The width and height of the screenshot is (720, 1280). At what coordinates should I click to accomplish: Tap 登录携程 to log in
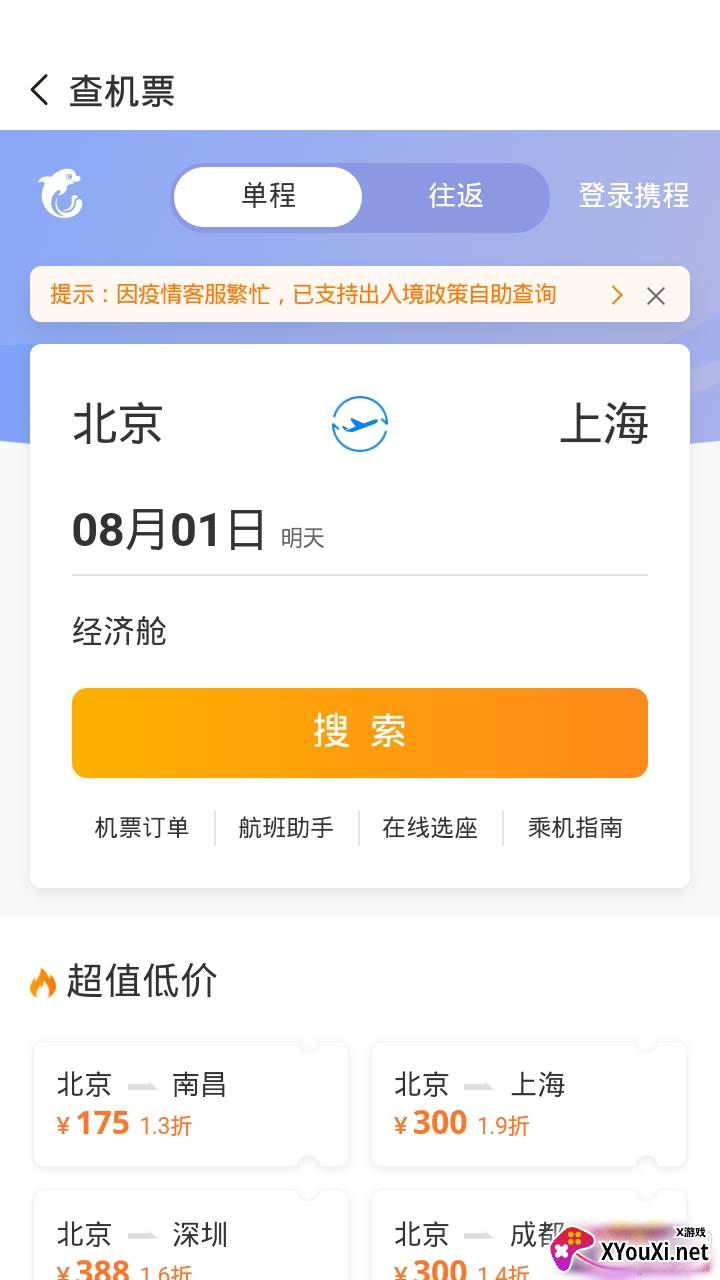pos(633,196)
